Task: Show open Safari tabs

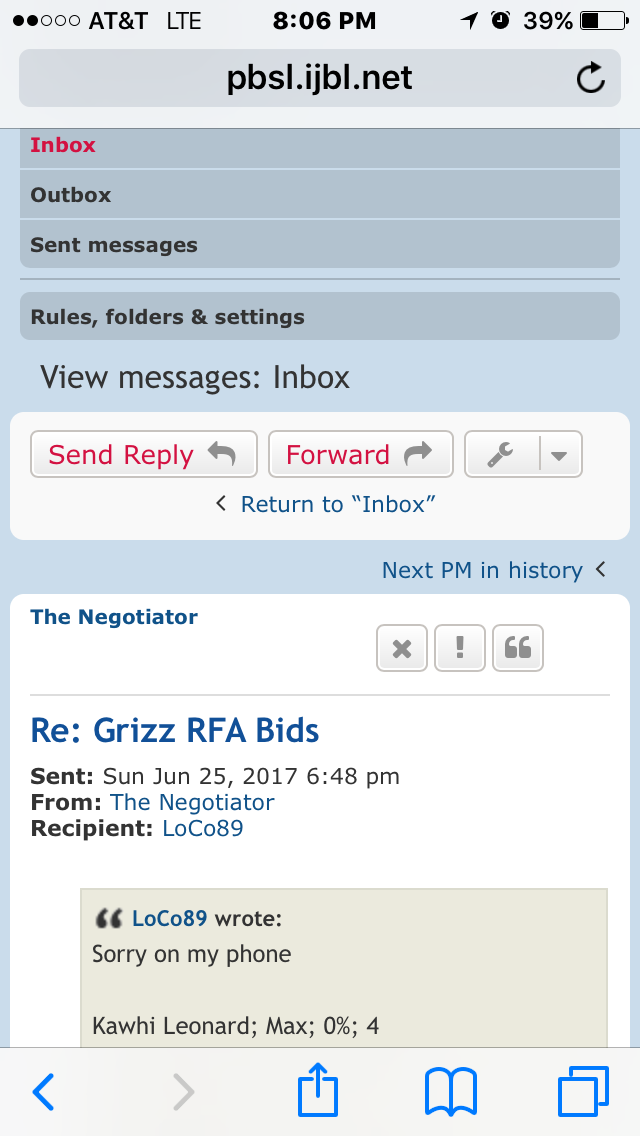Action: [x=582, y=1092]
